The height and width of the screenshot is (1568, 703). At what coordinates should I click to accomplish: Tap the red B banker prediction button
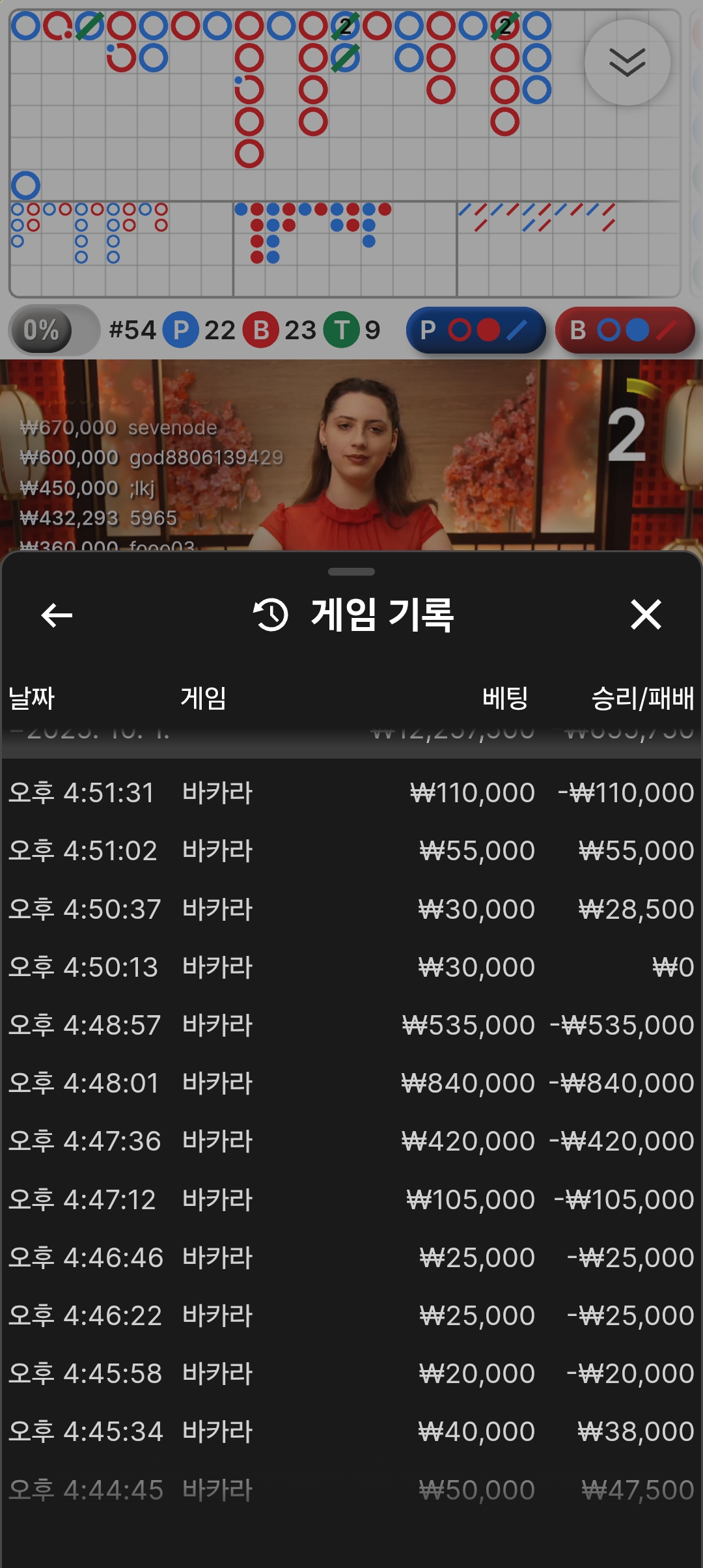tap(625, 330)
